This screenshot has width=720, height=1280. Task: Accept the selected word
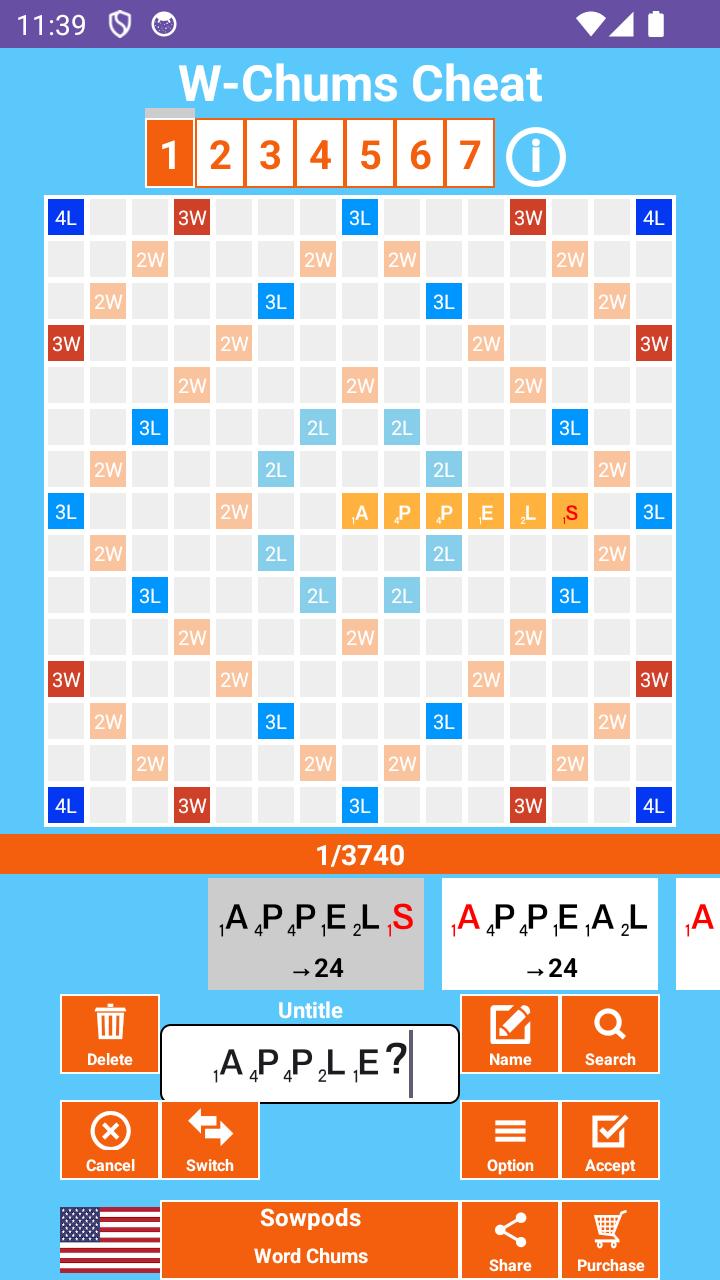[x=610, y=1140]
